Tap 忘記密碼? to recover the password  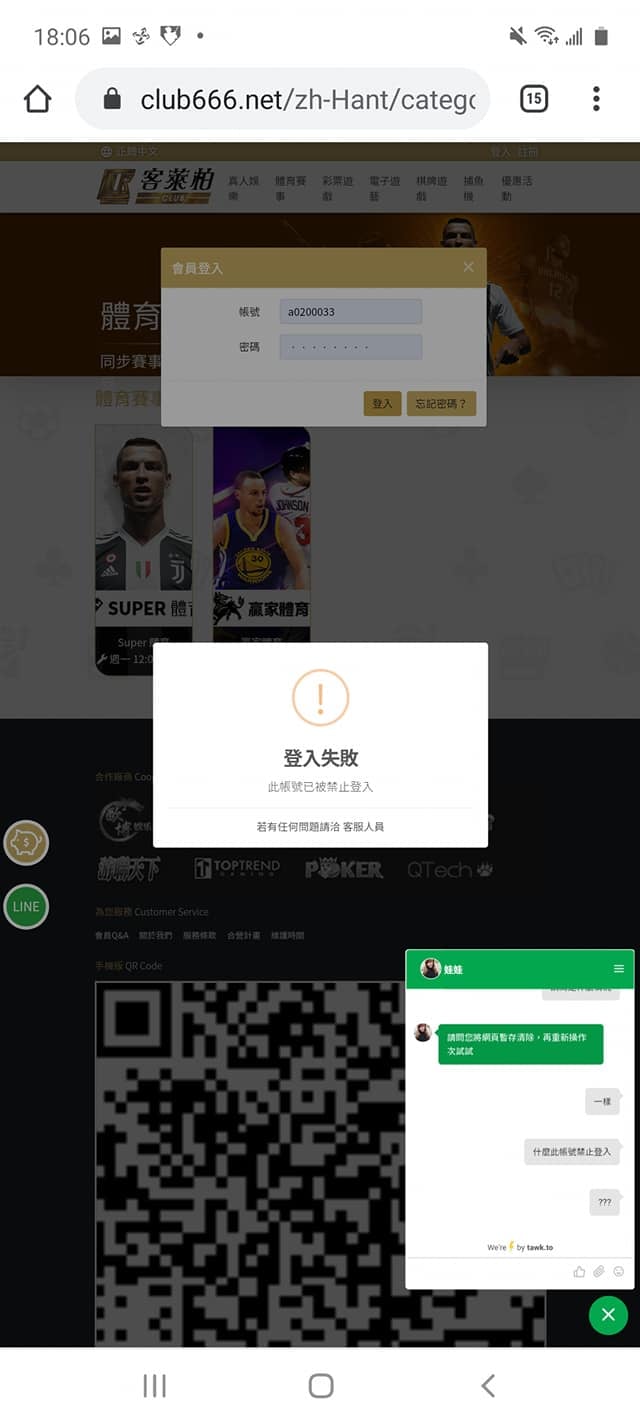click(441, 404)
